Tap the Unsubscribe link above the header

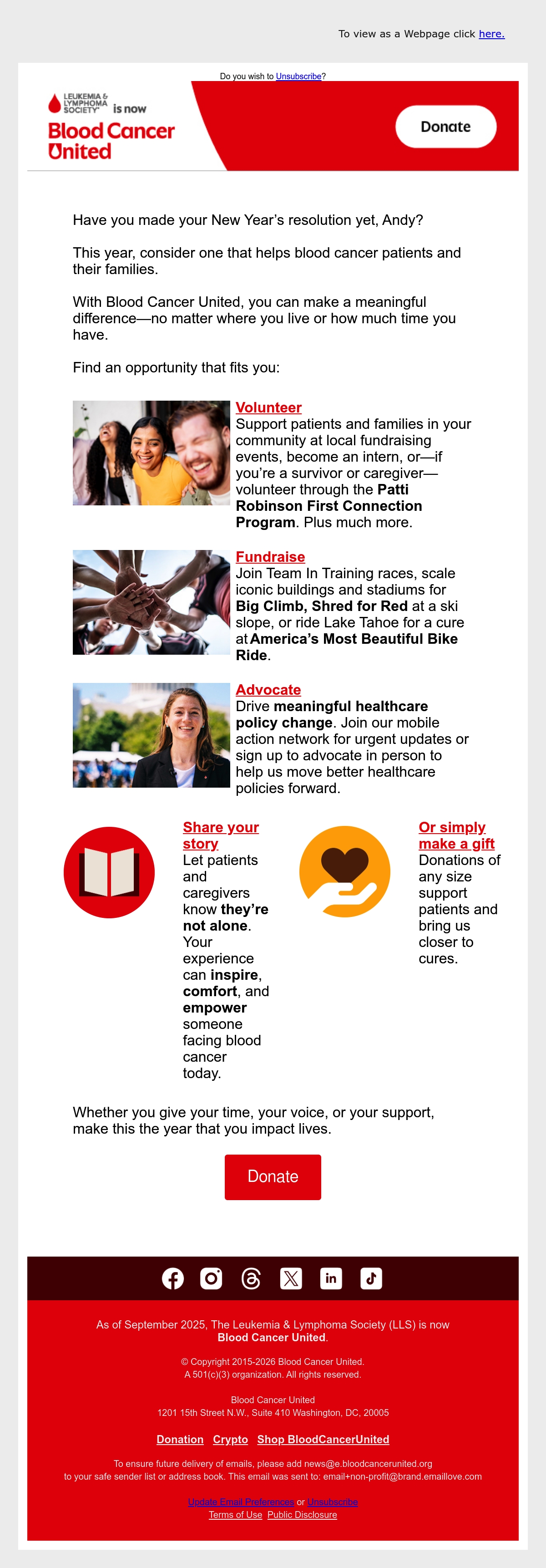click(298, 76)
